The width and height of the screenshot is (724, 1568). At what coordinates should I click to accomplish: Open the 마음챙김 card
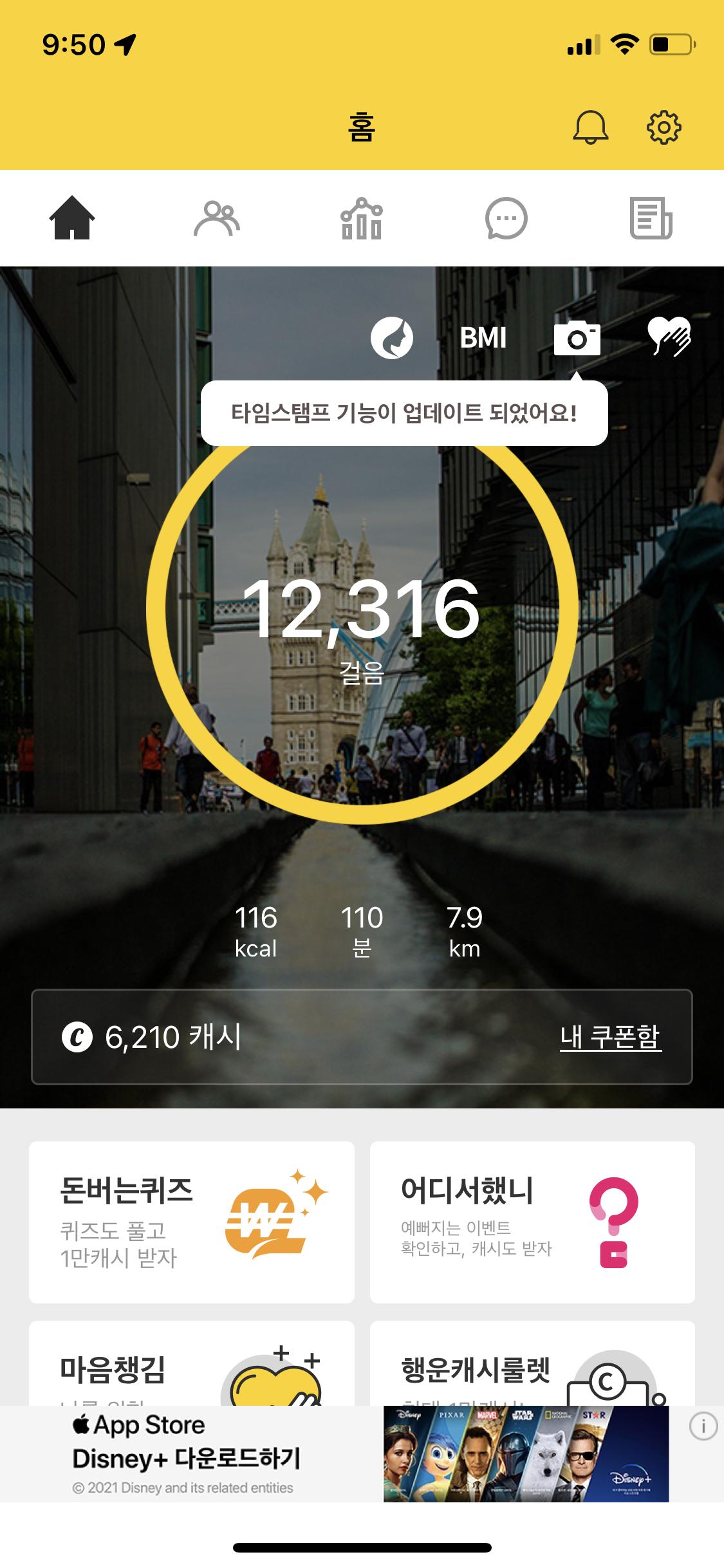192,1367
